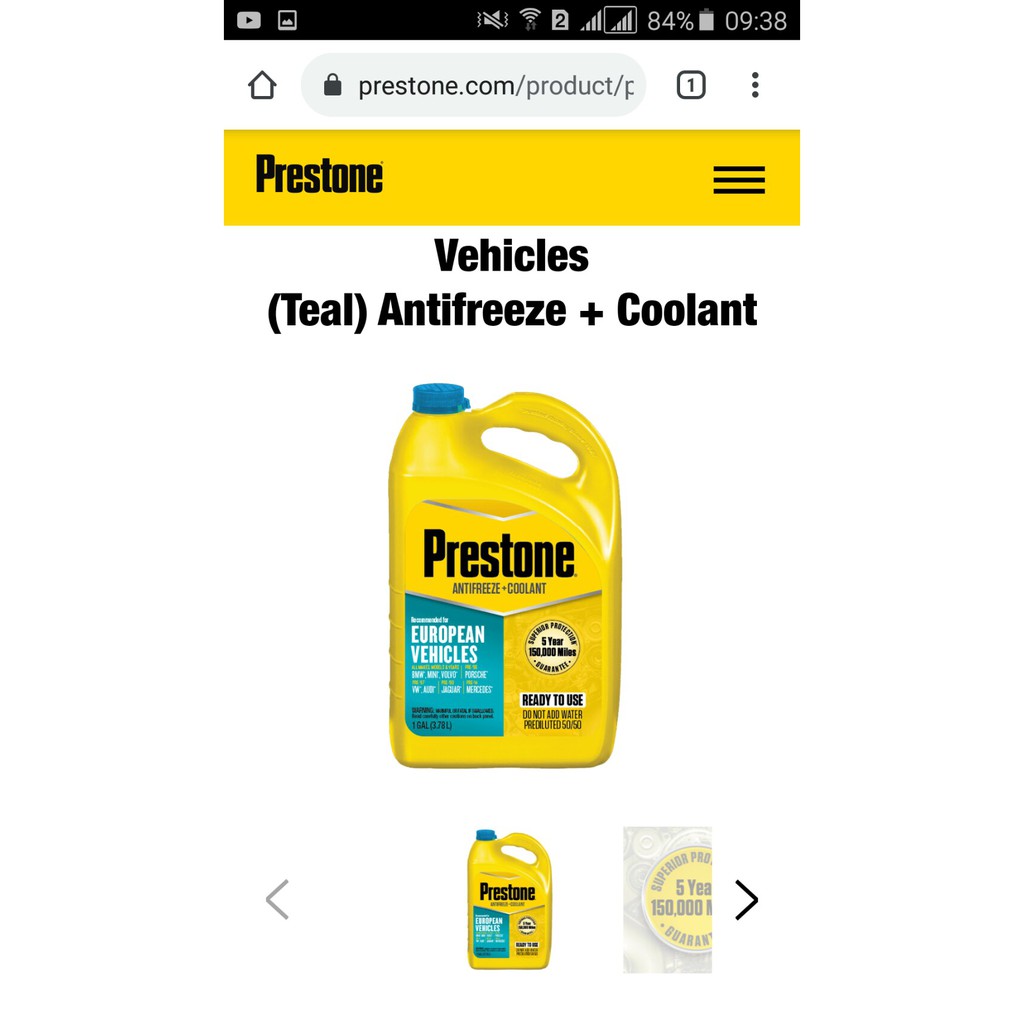Go to the Prestone homepage via the logo
The height and width of the screenshot is (1024, 1024).
319,174
